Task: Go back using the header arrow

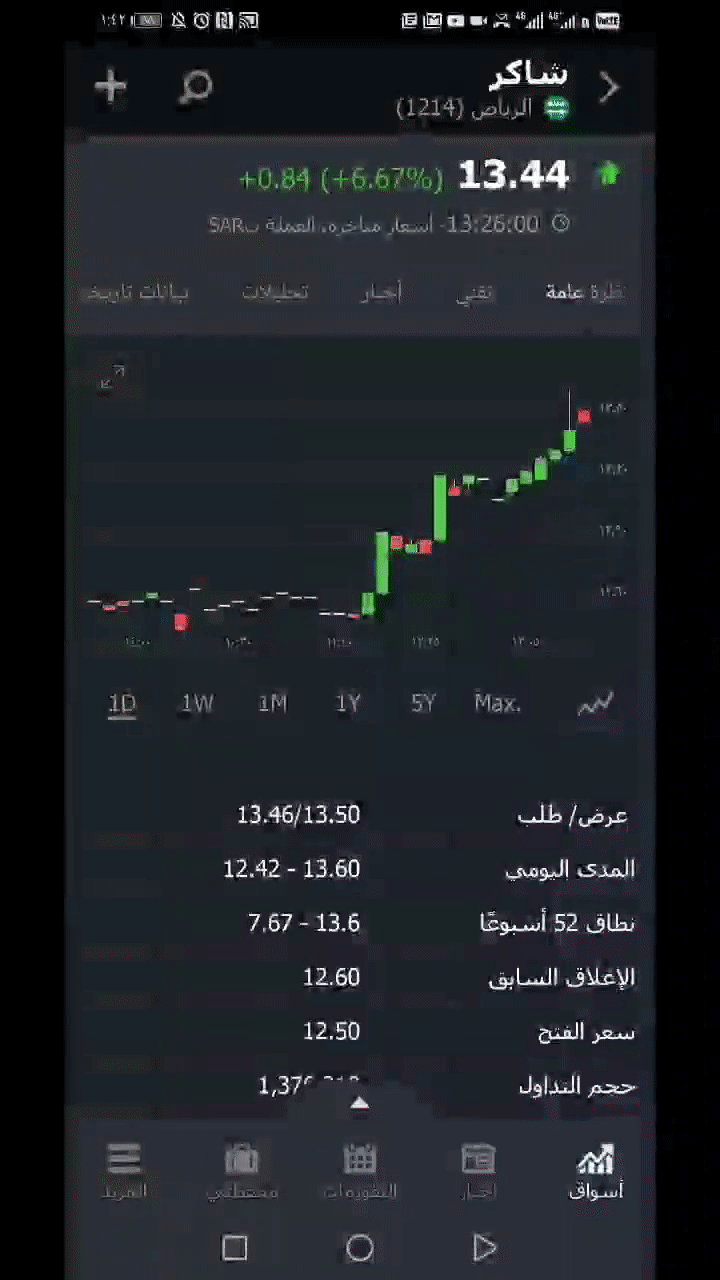Action: pos(609,88)
